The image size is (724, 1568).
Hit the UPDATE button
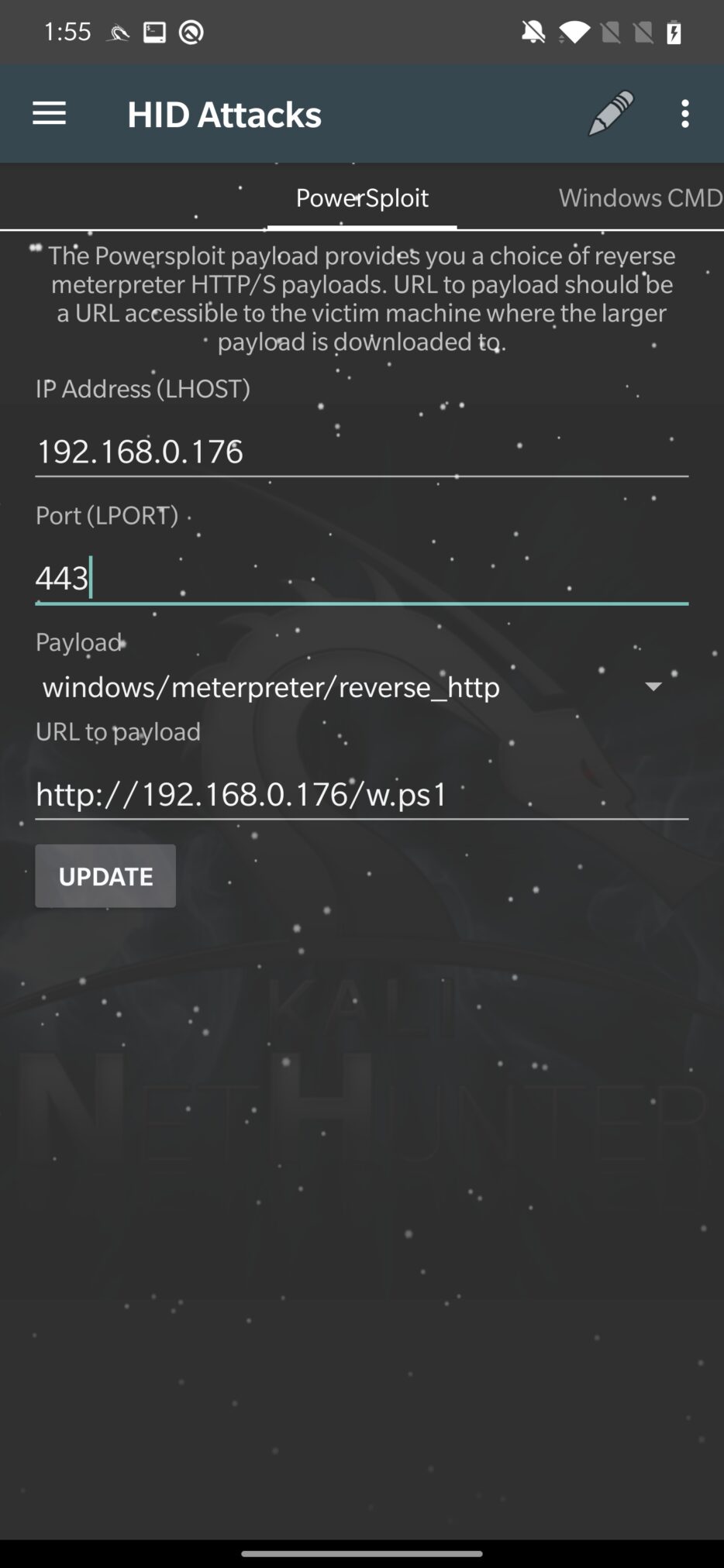(x=105, y=876)
